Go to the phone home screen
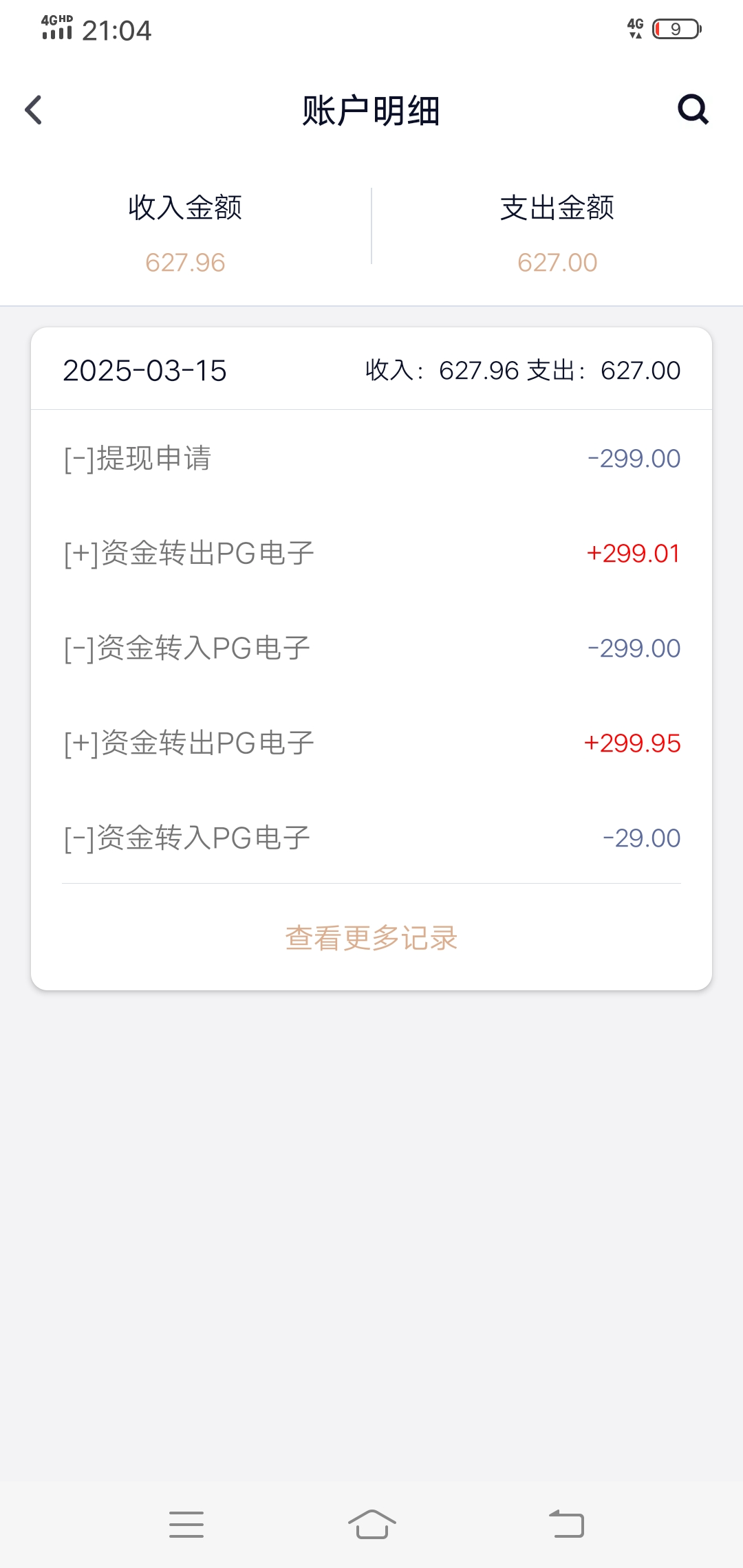The image size is (743, 1568). 371,1525
